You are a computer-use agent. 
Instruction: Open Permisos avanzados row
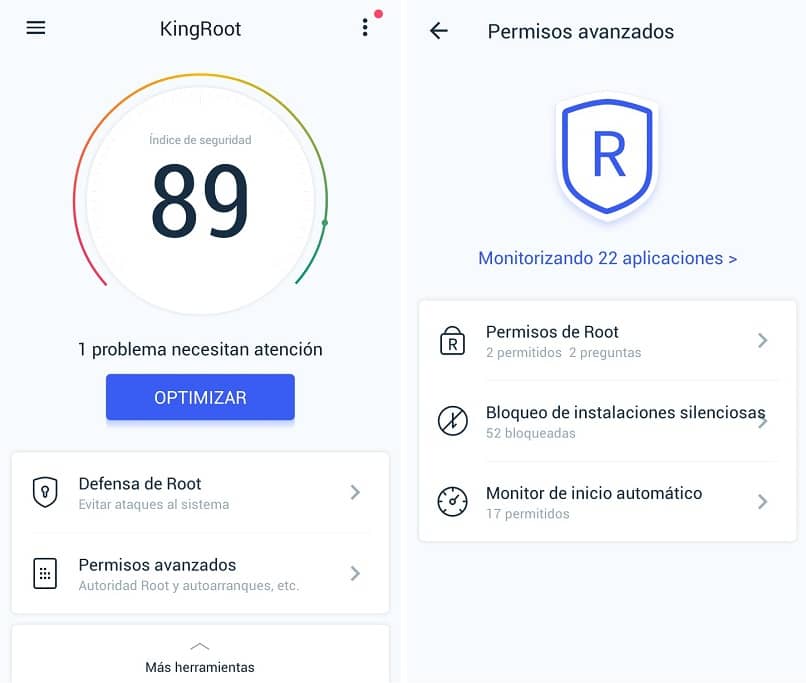200,574
